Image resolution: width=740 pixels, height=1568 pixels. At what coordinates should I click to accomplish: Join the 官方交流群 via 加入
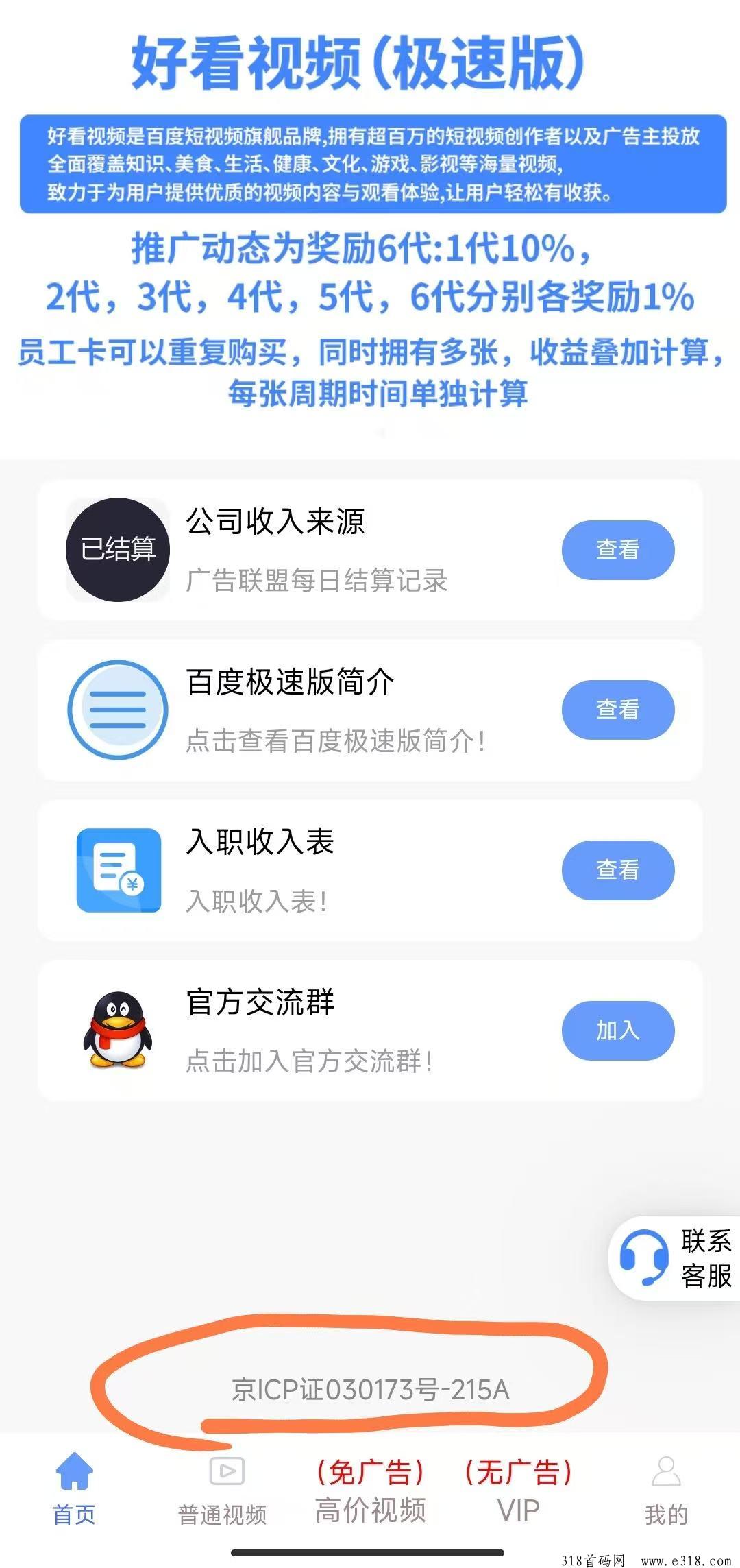pyautogui.click(x=618, y=1030)
